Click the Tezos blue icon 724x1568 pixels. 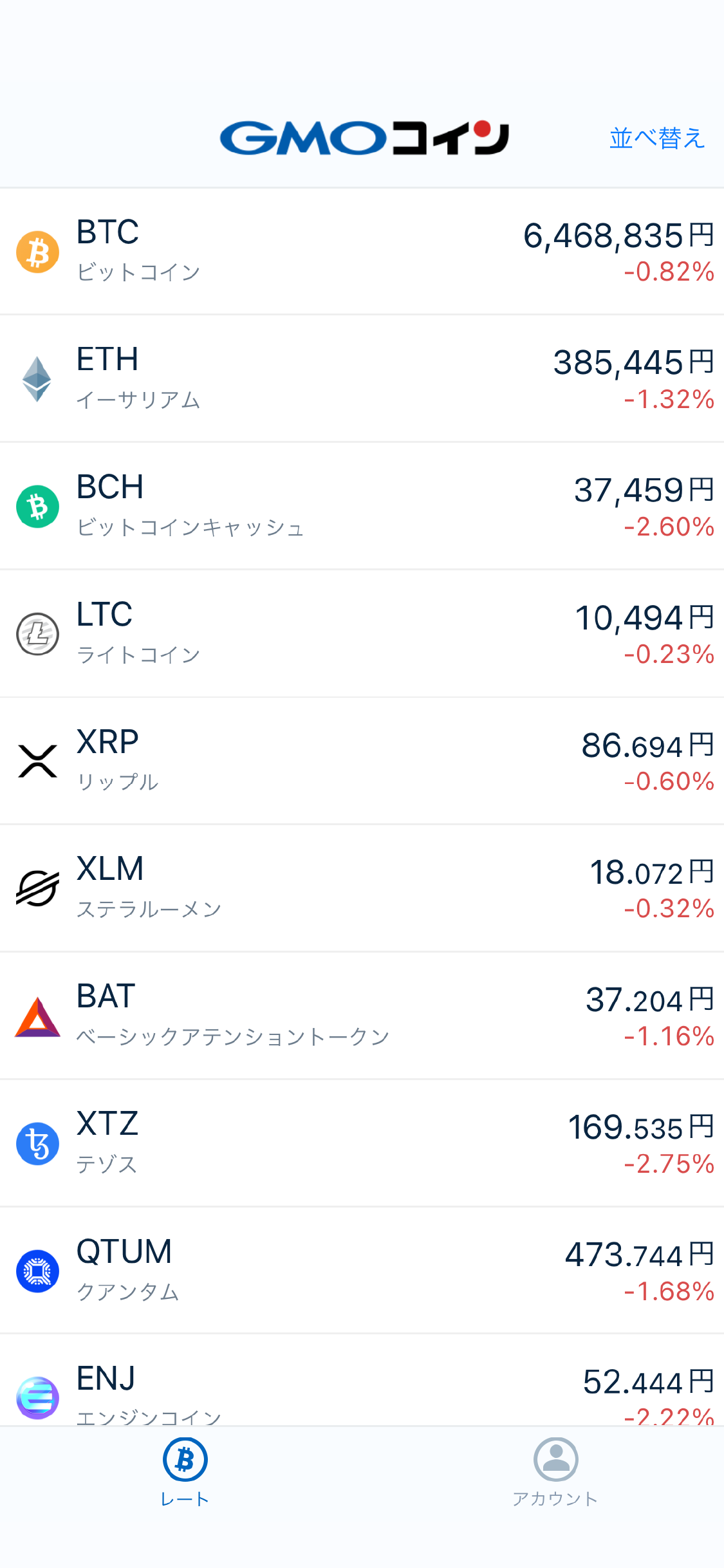coord(37,1144)
